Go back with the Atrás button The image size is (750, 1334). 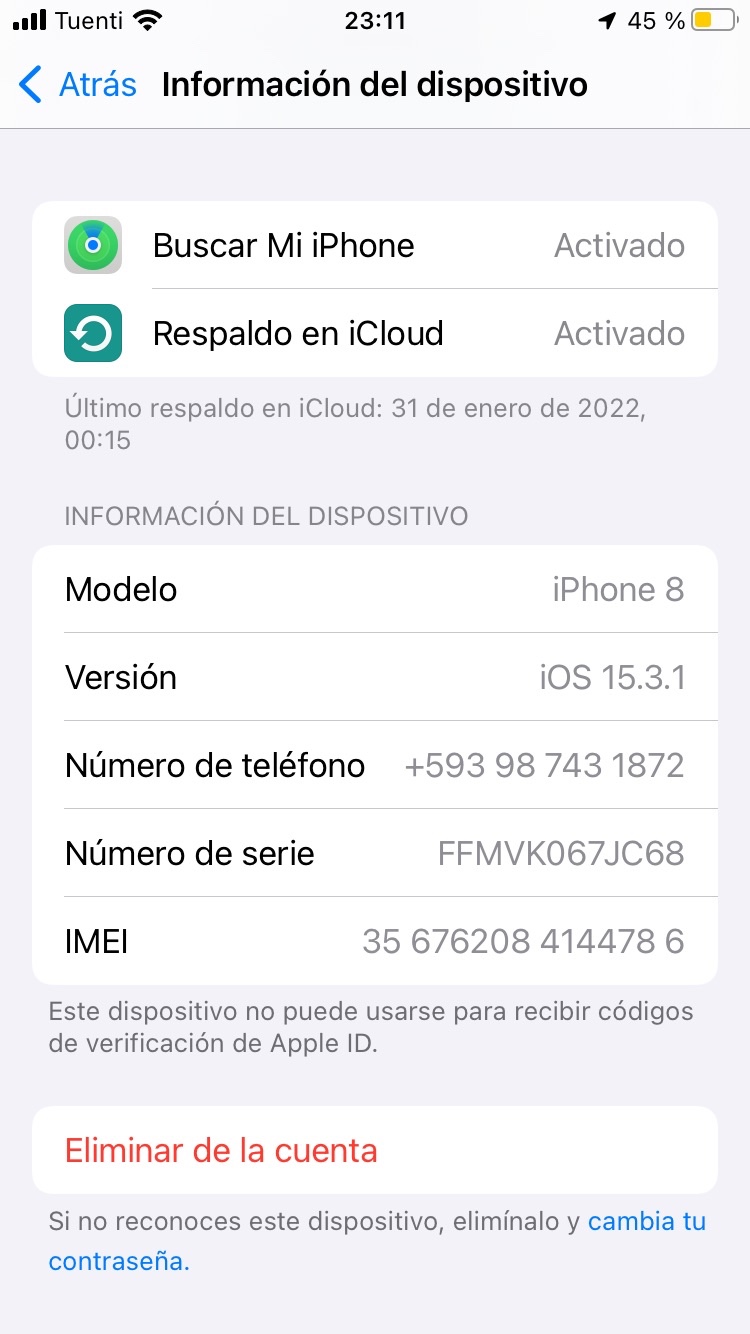(x=78, y=85)
